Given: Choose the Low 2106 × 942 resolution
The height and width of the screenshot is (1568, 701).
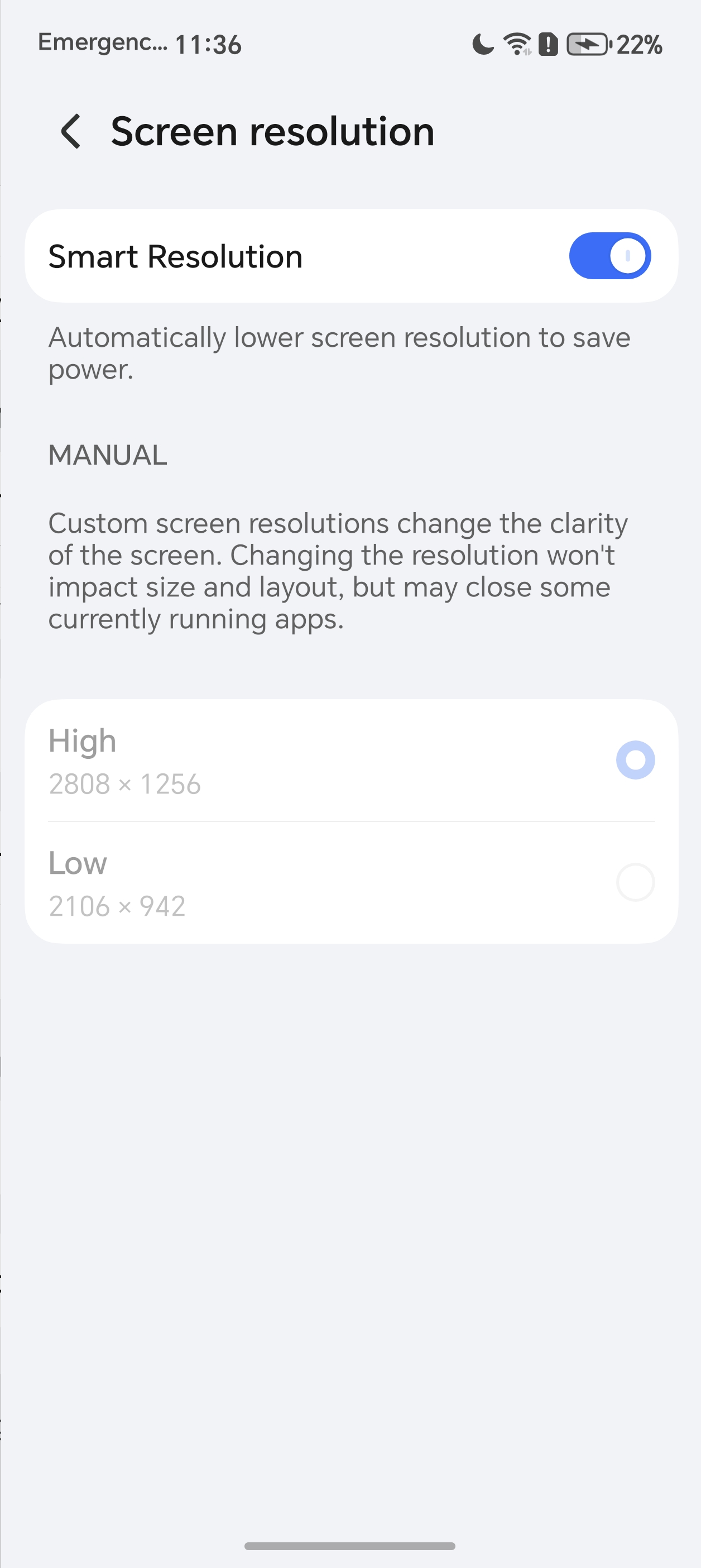Looking at the screenshot, I should click(635, 882).
